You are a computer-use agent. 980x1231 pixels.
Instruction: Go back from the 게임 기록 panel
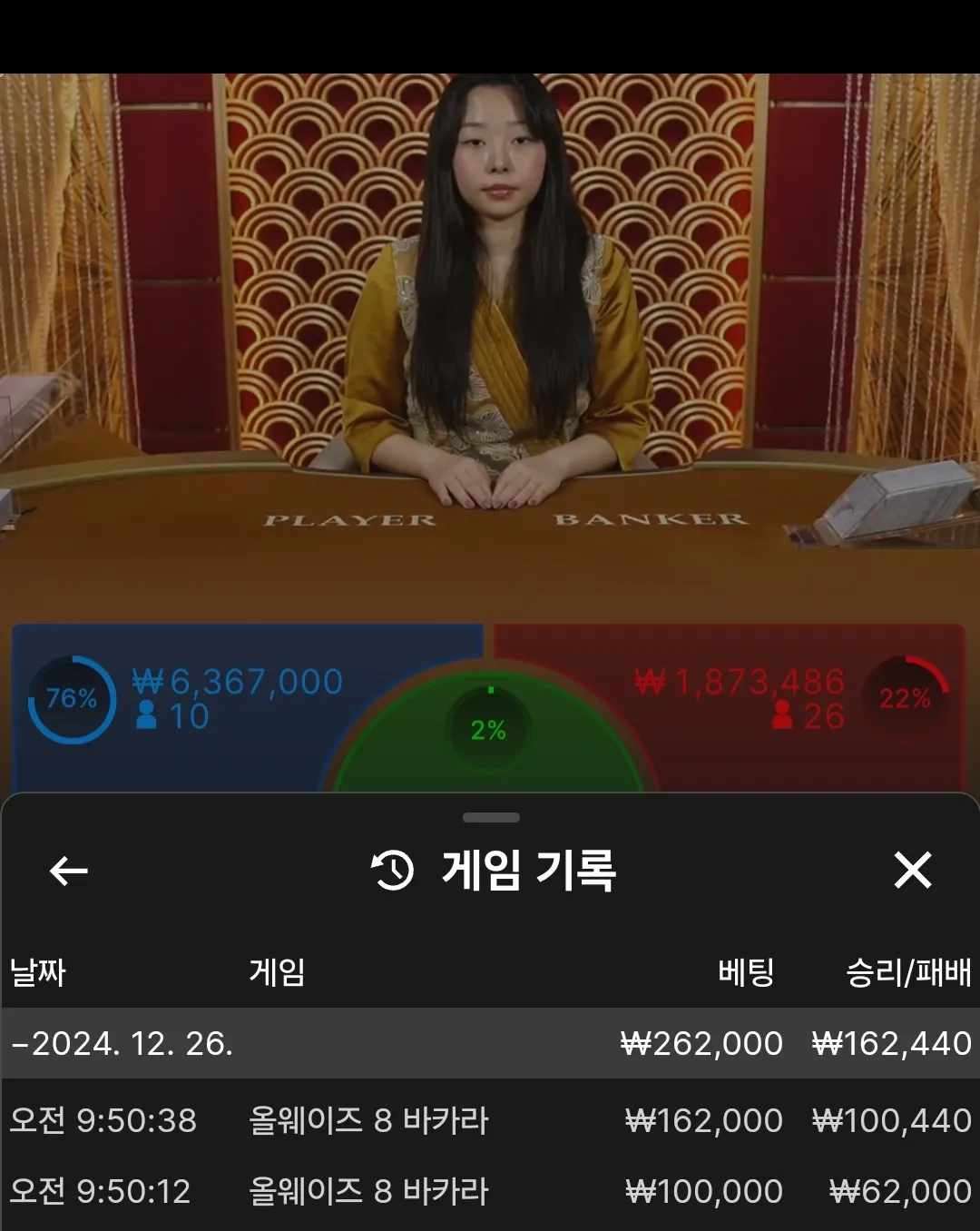[x=68, y=872]
